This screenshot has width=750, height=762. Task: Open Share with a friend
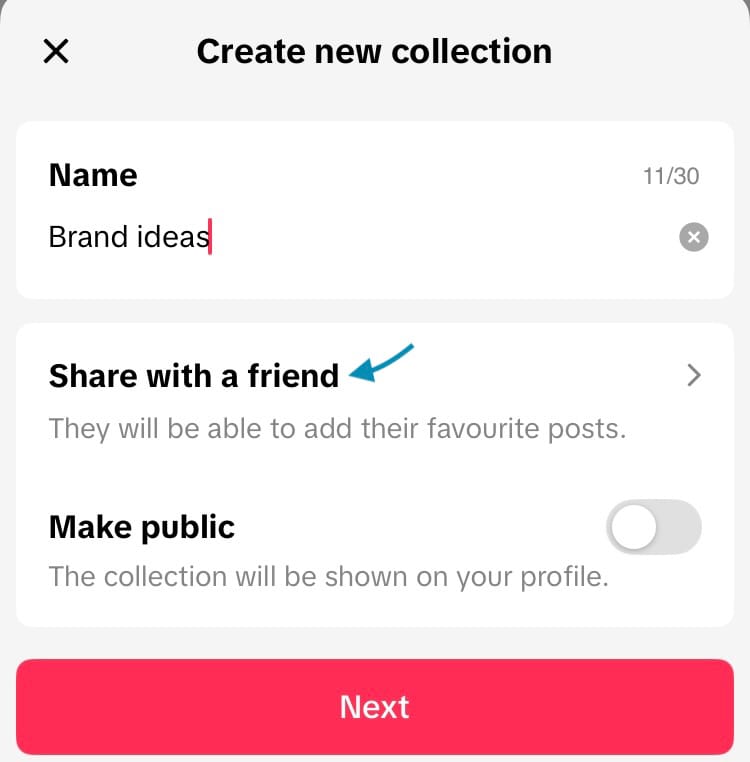coord(375,376)
